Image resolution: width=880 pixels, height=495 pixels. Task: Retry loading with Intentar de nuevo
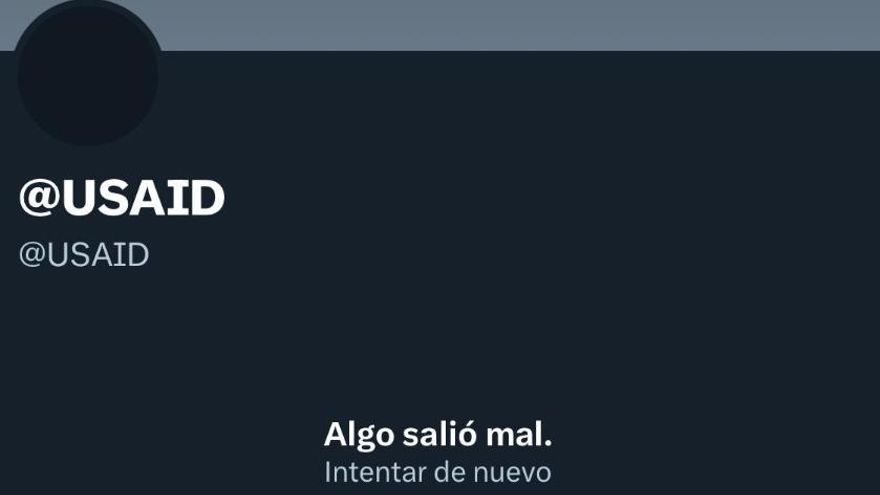point(437,472)
